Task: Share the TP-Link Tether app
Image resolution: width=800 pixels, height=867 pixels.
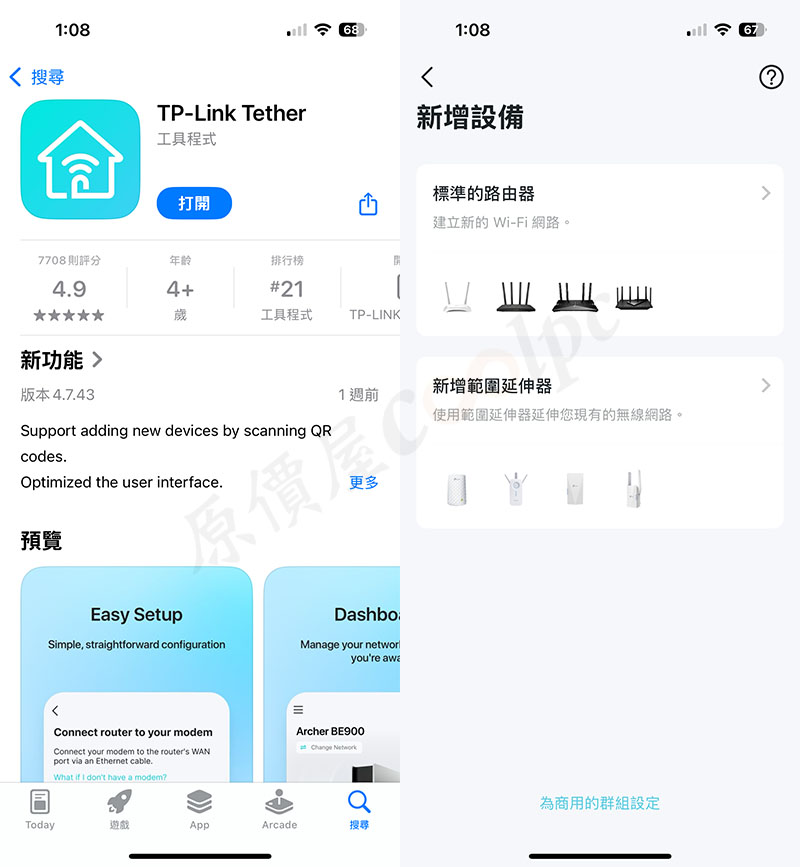Action: [368, 204]
